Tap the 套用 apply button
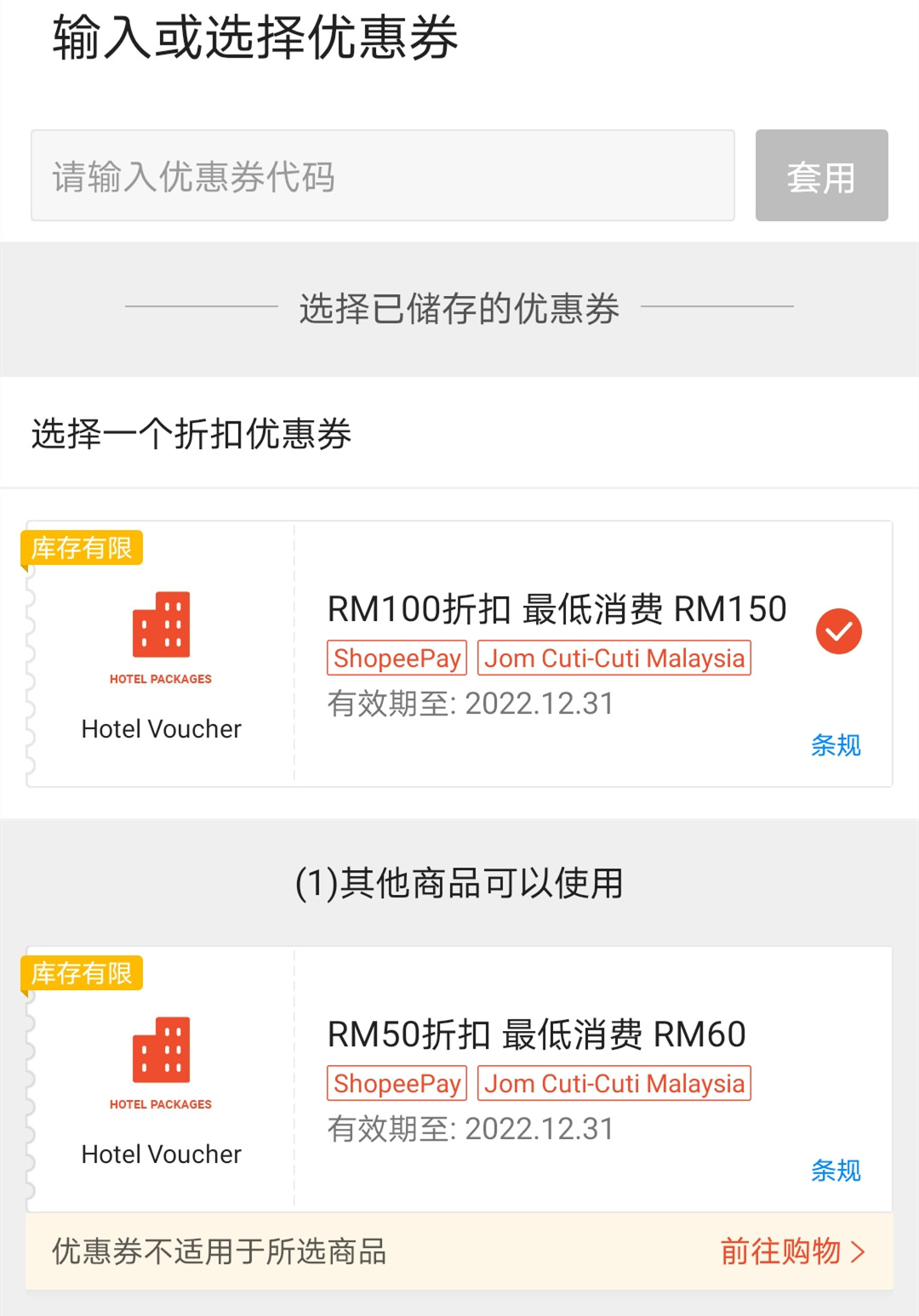The image size is (919, 1316). [821, 176]
